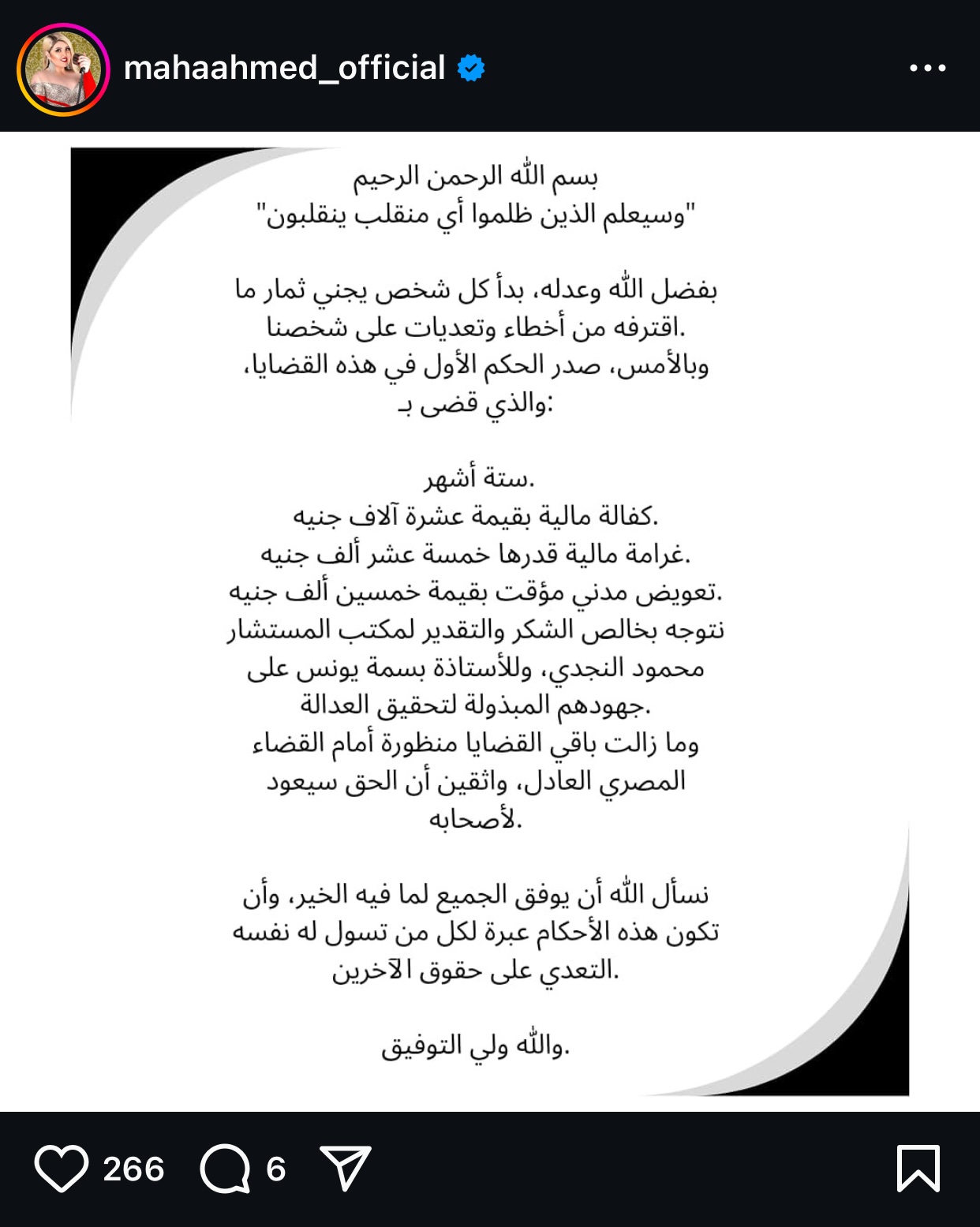Open the comments on this post

pyautogui.click(x=226, y=1169)
